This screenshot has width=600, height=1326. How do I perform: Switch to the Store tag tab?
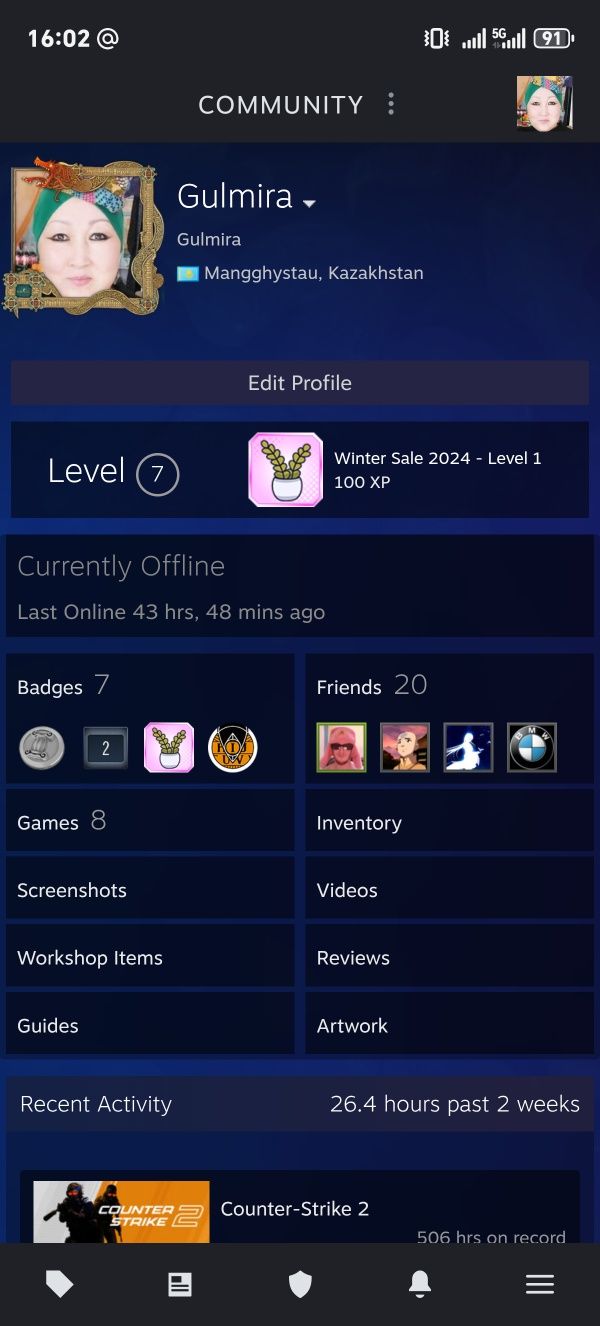tap(60, 1285)
